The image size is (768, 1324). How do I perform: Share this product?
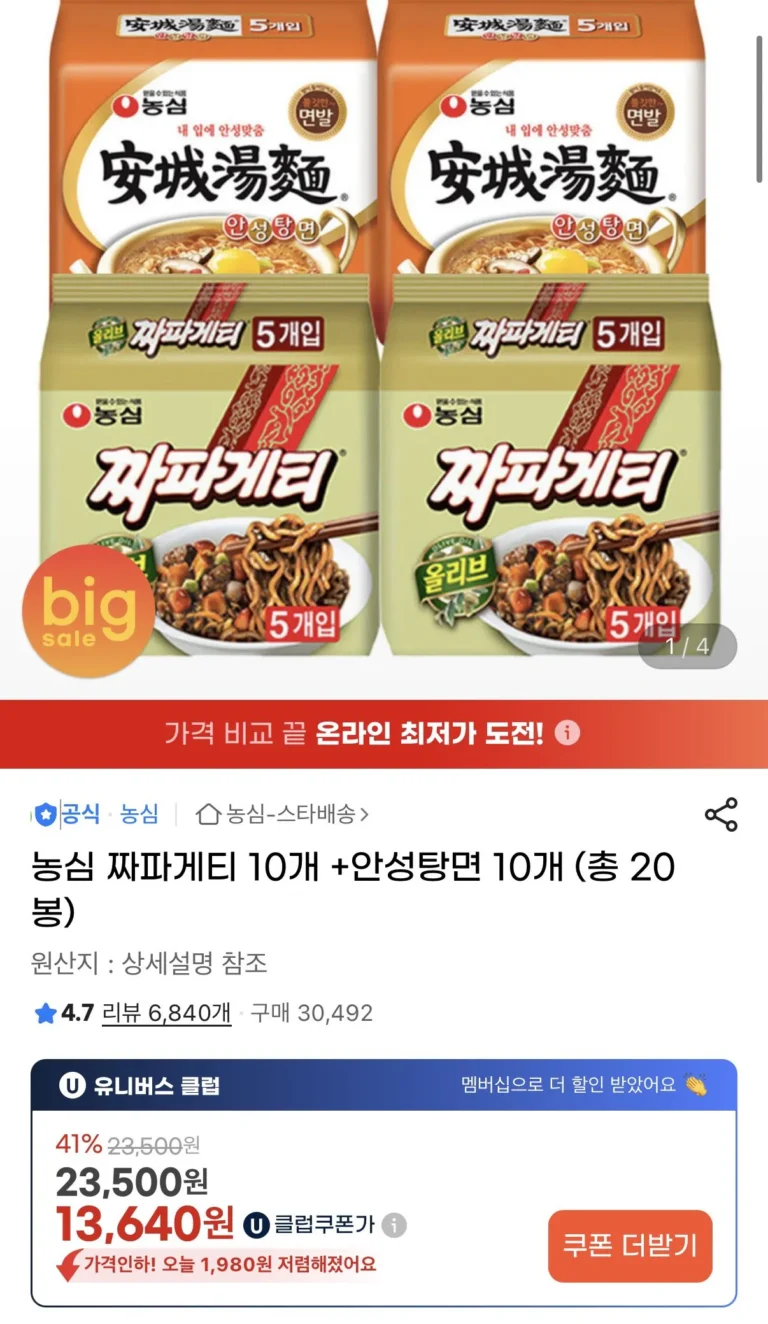pos(721,815)
